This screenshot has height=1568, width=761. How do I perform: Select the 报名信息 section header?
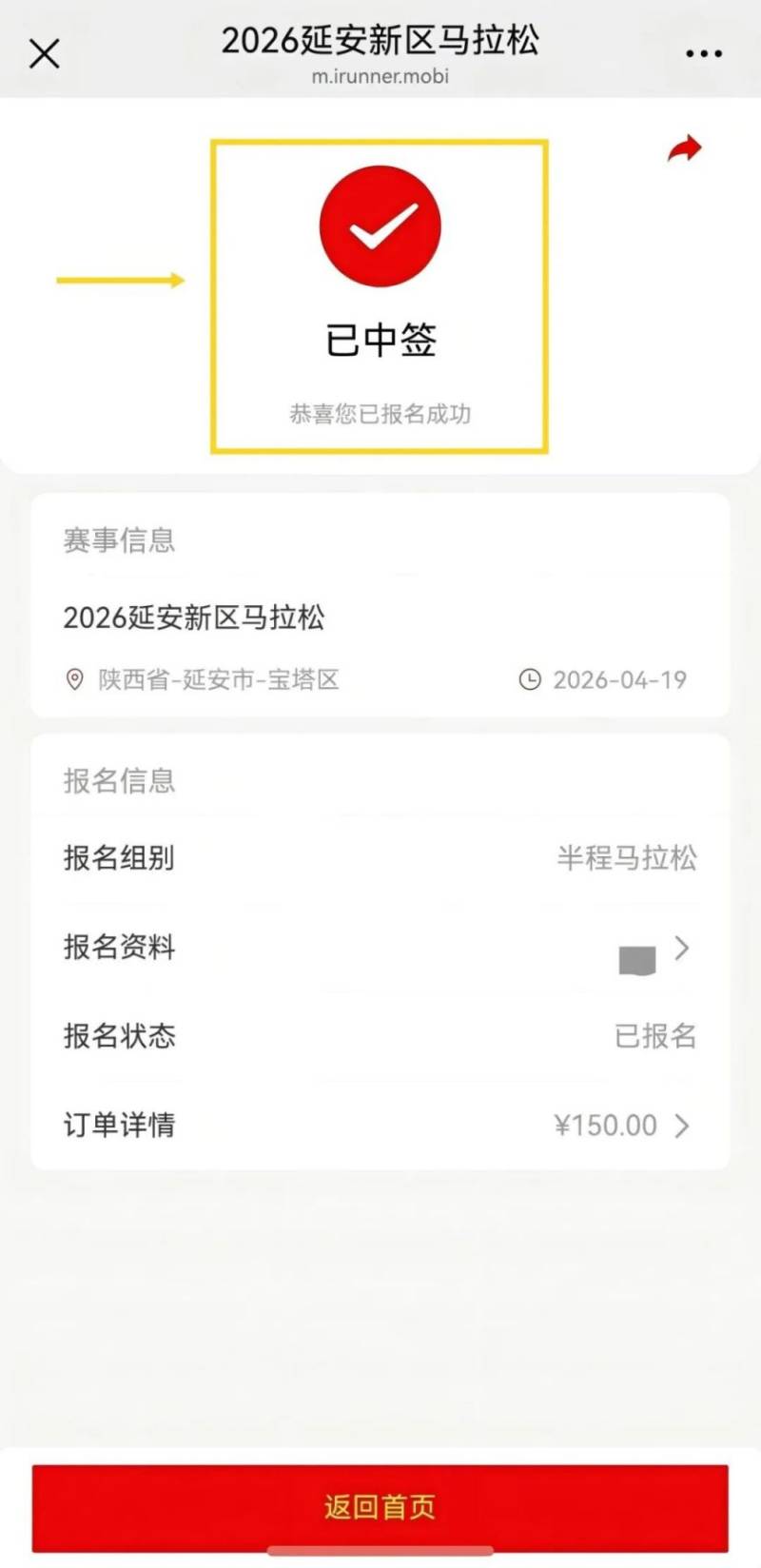pos(118,780)
